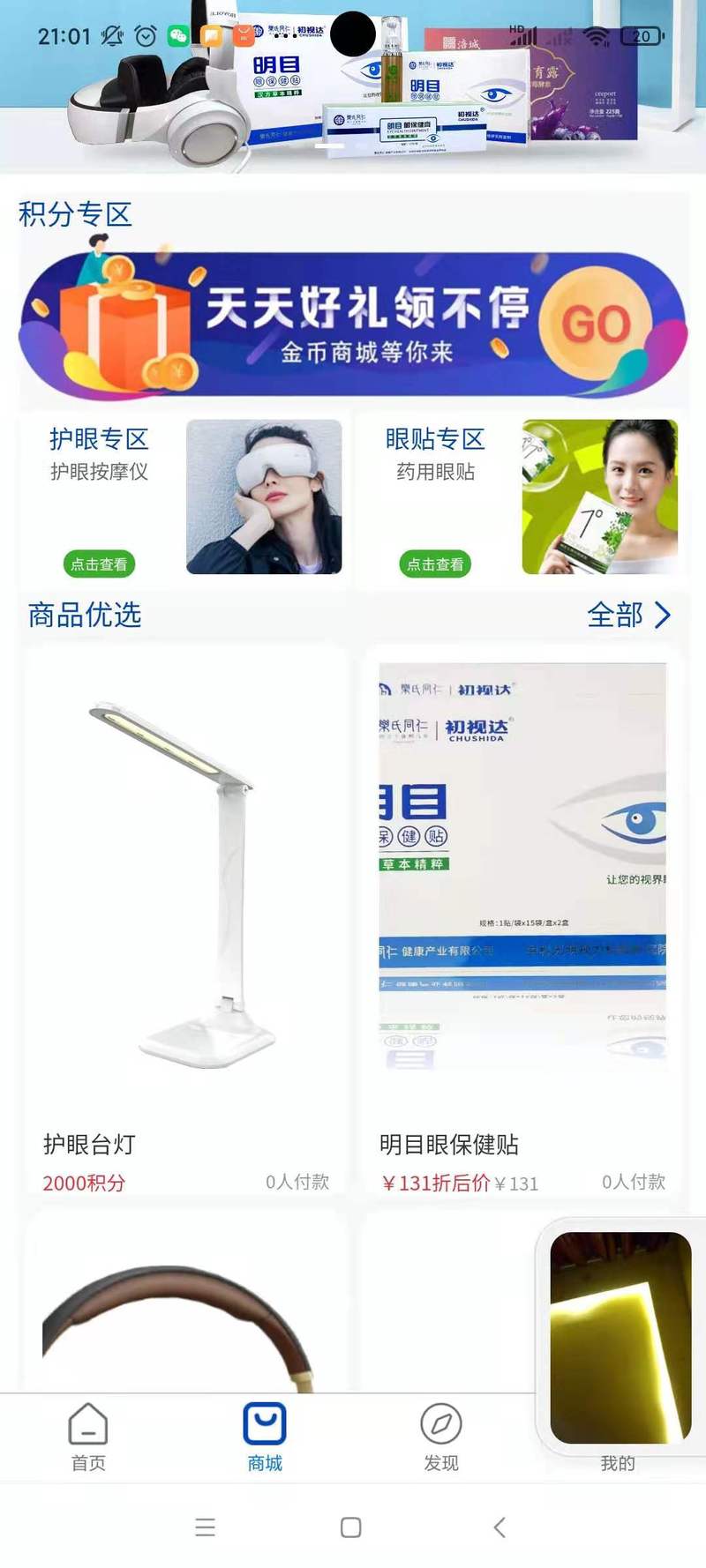
Task: Open the 天天好礼领不停 GO banner
Action: pos(353,325)
